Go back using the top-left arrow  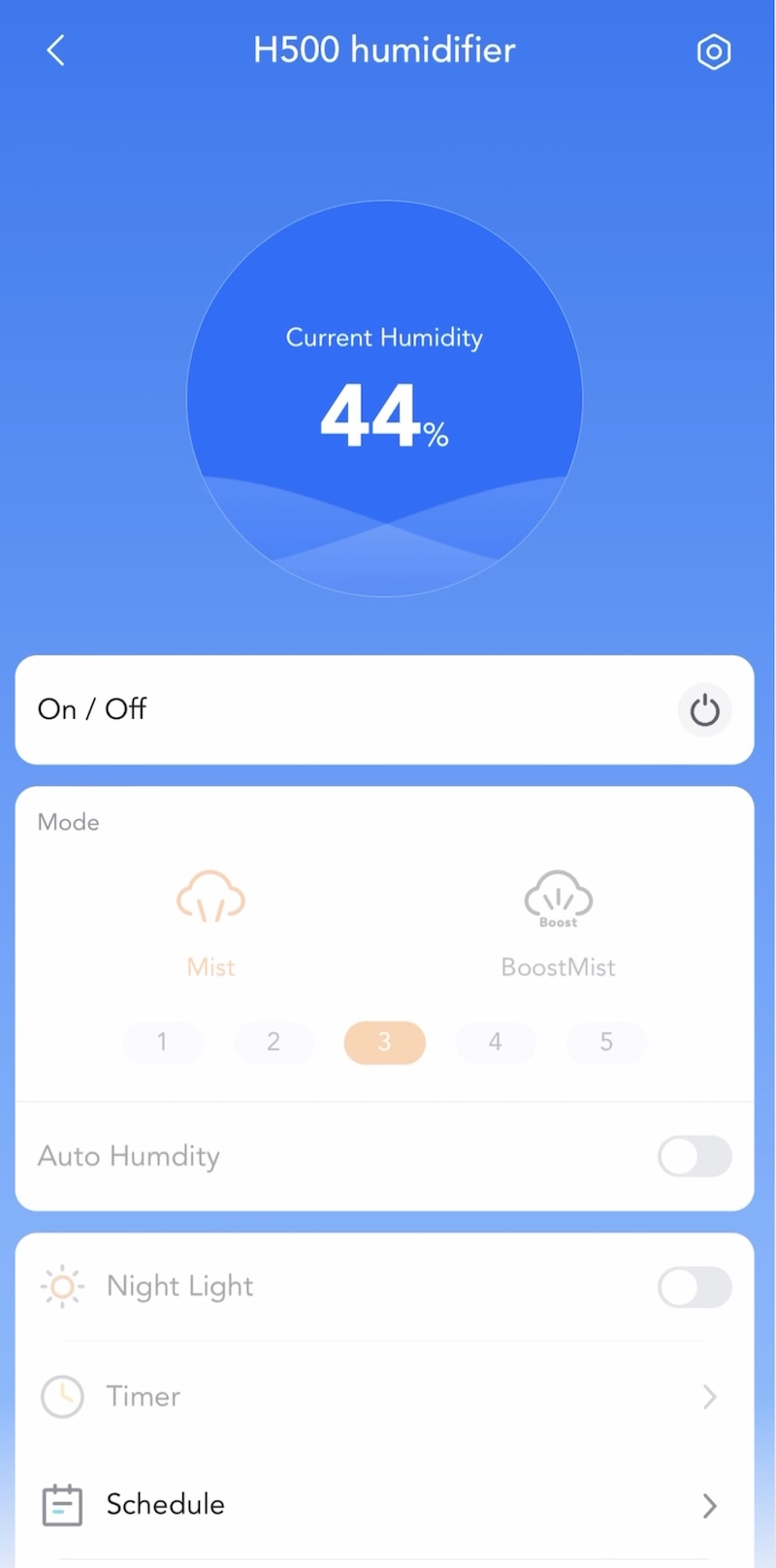pos(55,50)
